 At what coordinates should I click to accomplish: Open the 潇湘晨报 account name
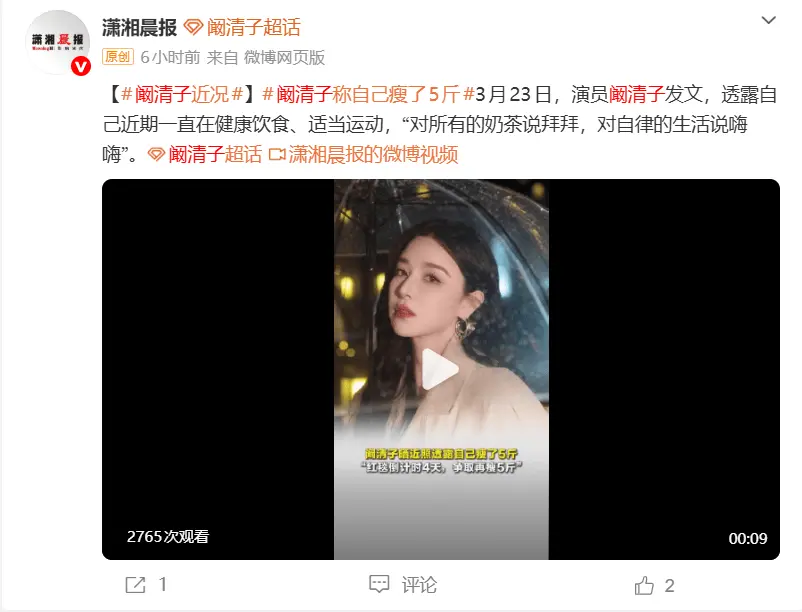pyautogui.click(x=138, y=27)
